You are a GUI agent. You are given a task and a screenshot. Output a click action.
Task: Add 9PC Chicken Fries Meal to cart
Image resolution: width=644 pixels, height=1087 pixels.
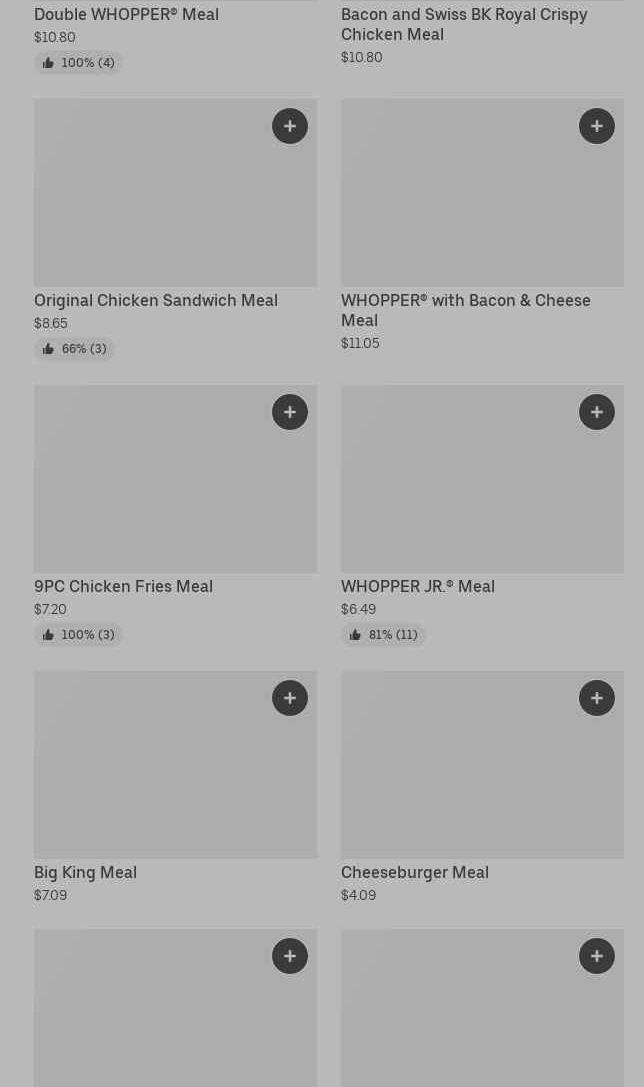[x=290, y=412]
